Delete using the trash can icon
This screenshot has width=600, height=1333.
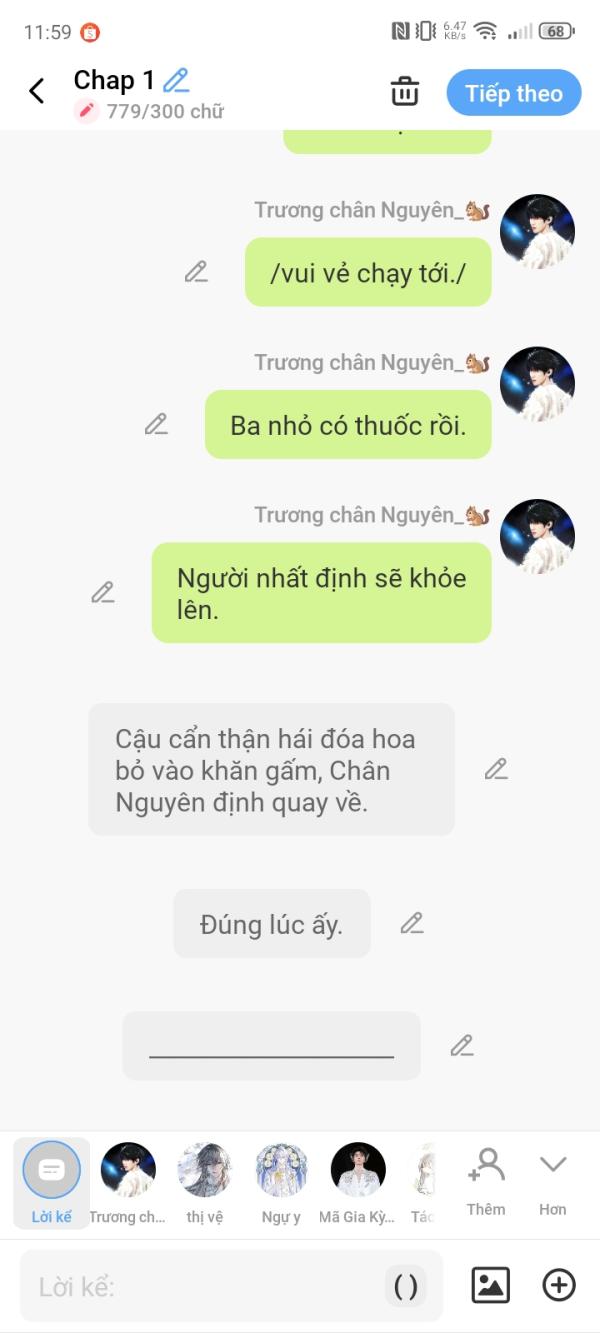(x=405, y=91)
